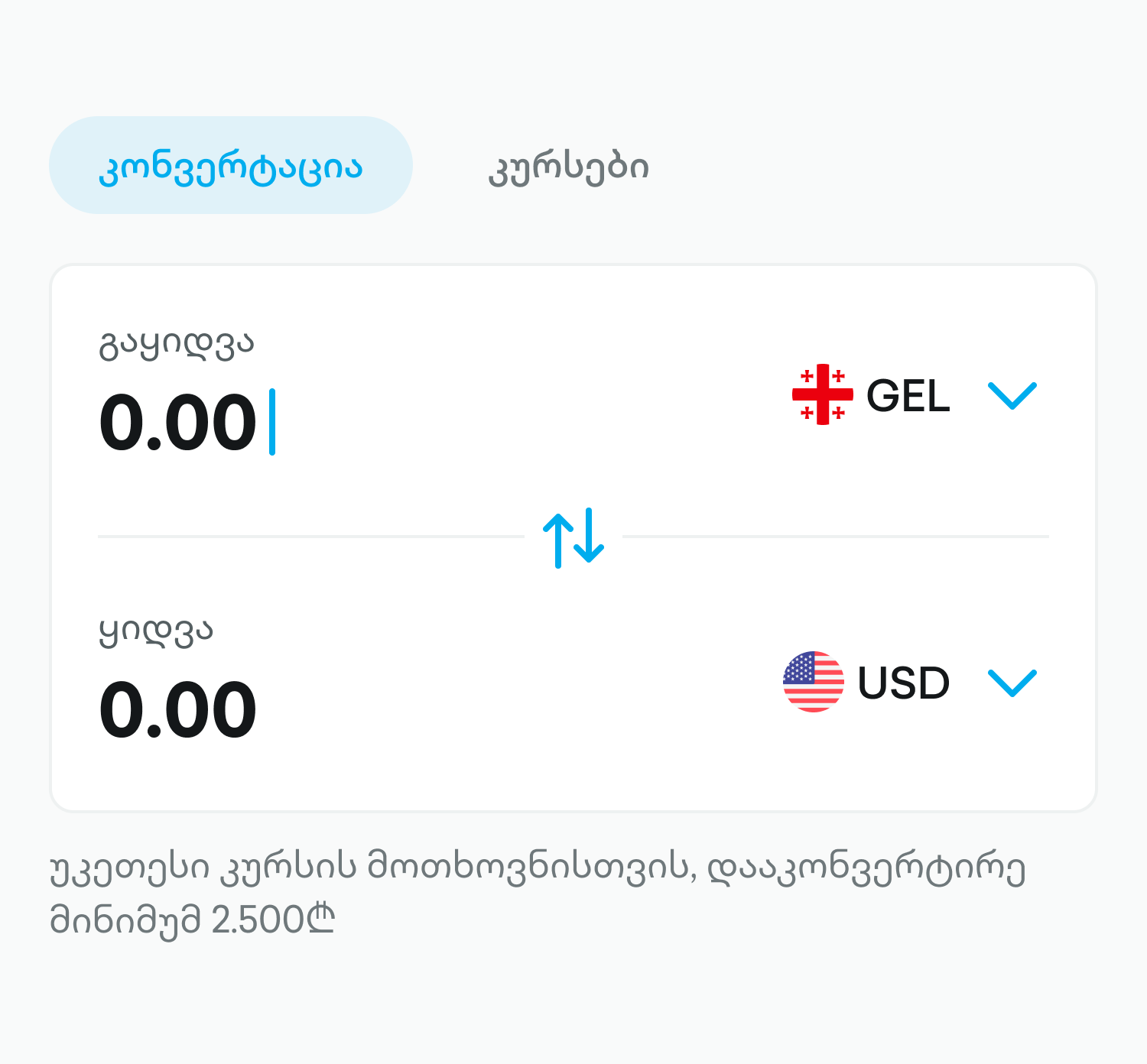Select the კონვერტაცია tab
This screenshot has width=1147, height=1064.
point(230,166)
